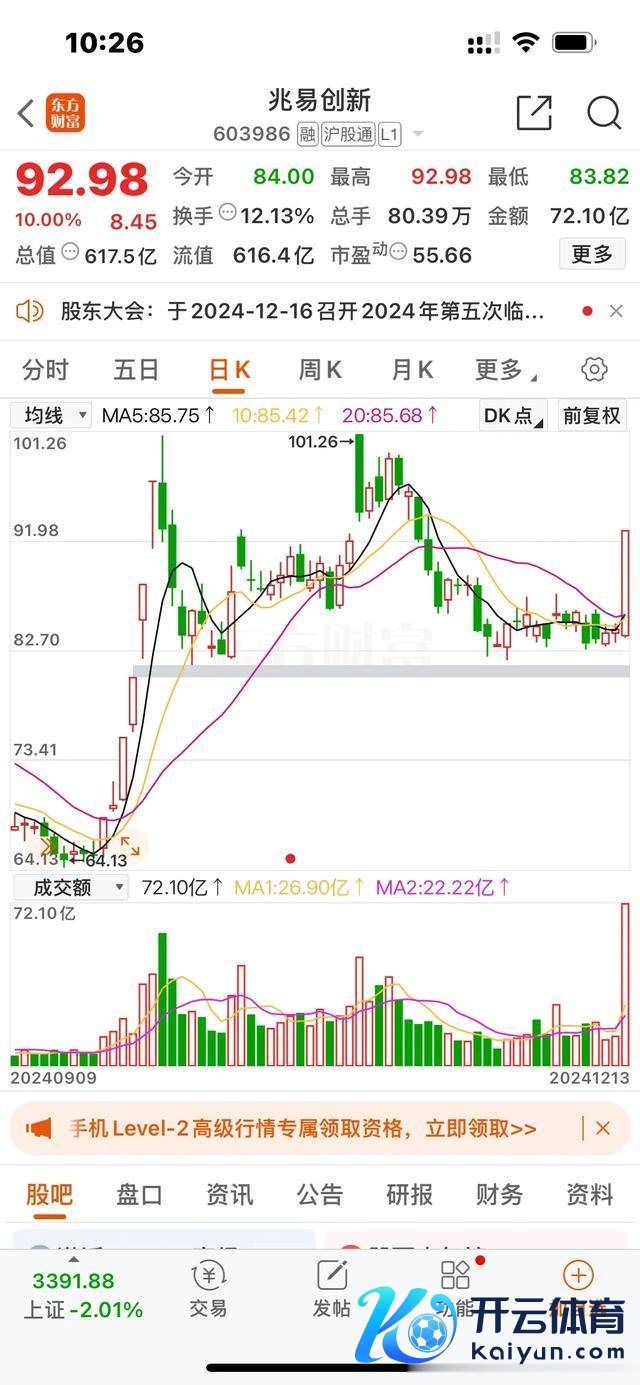Share this stock page

534,113
